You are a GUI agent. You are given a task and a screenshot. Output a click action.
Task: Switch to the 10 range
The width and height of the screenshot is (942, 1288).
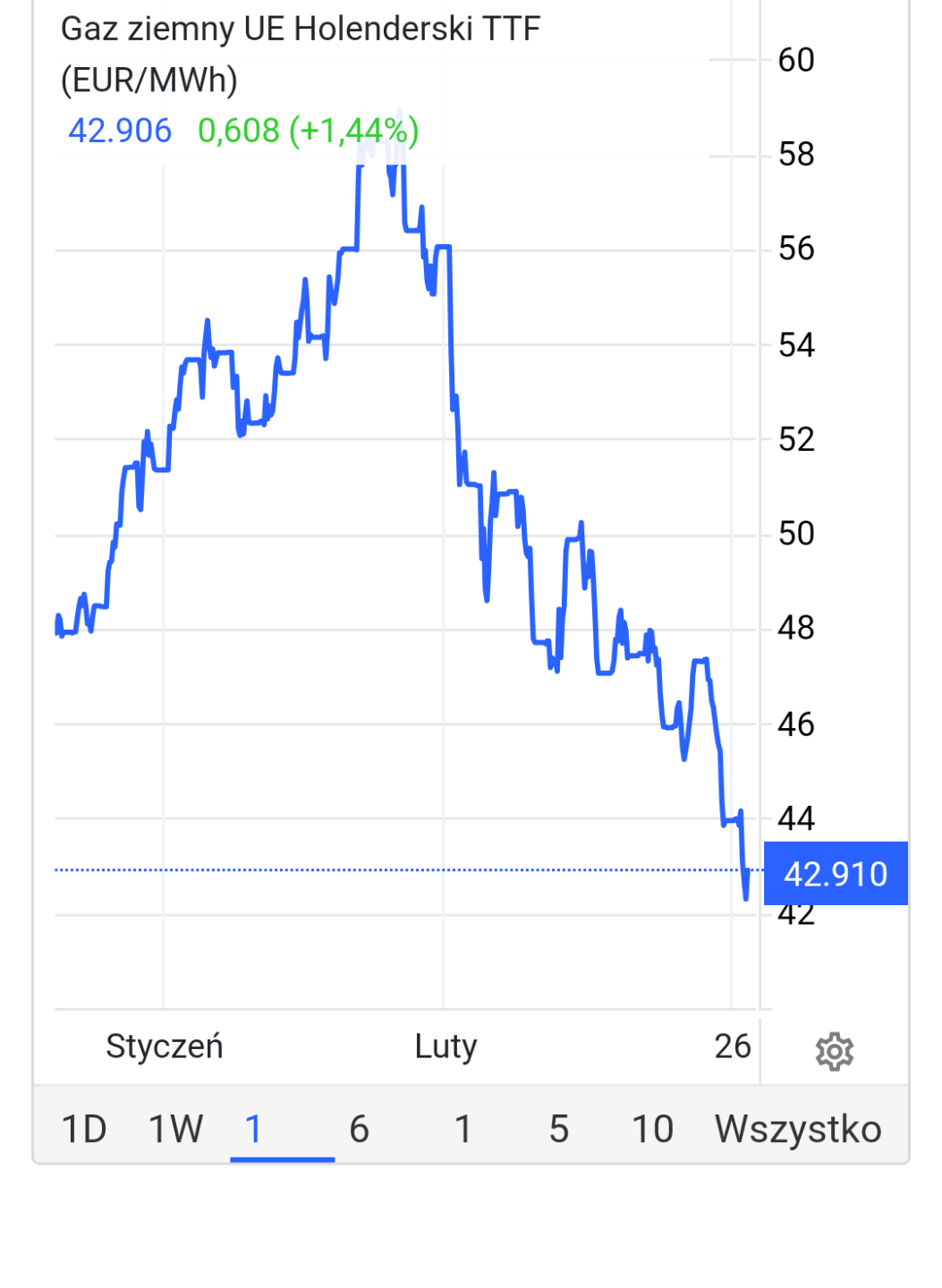(652, 1130)
